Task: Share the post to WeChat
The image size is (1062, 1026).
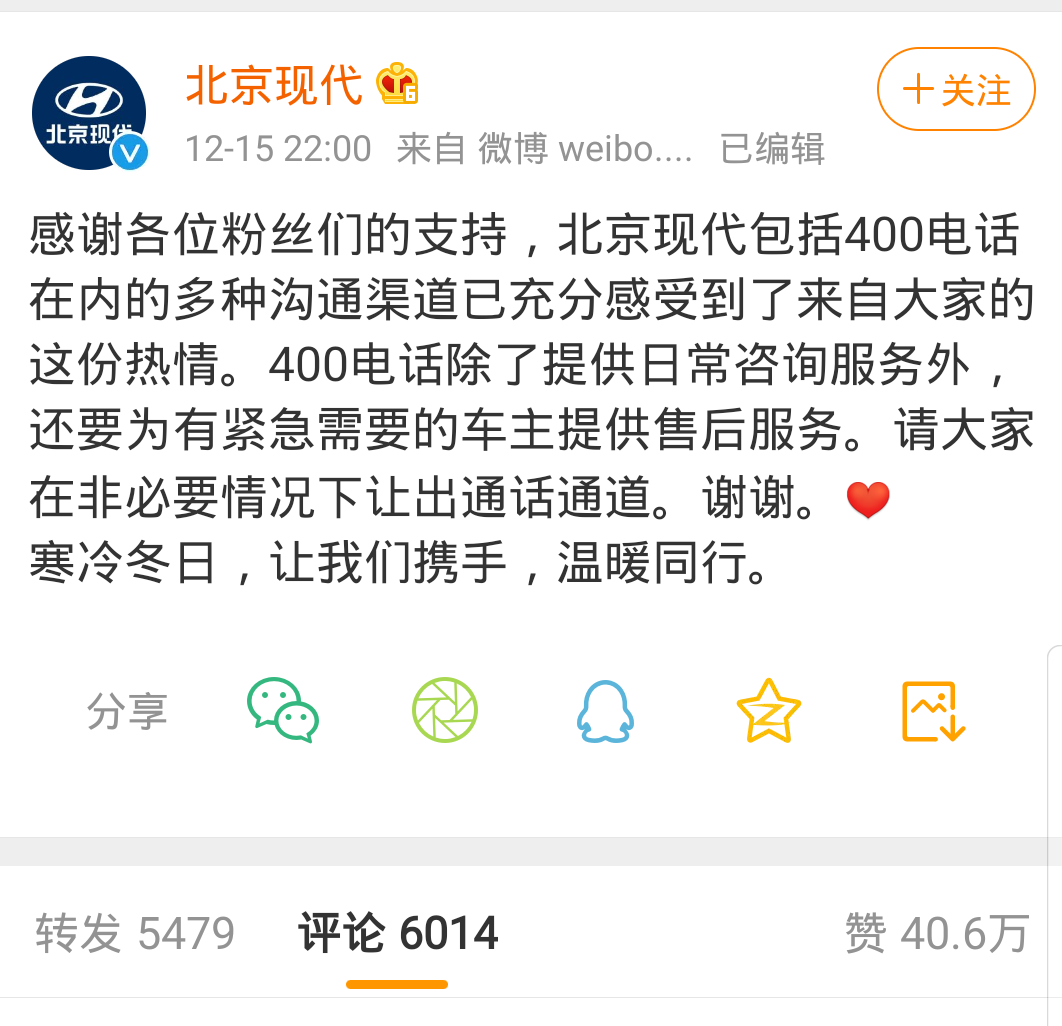Action: point(283,710)
